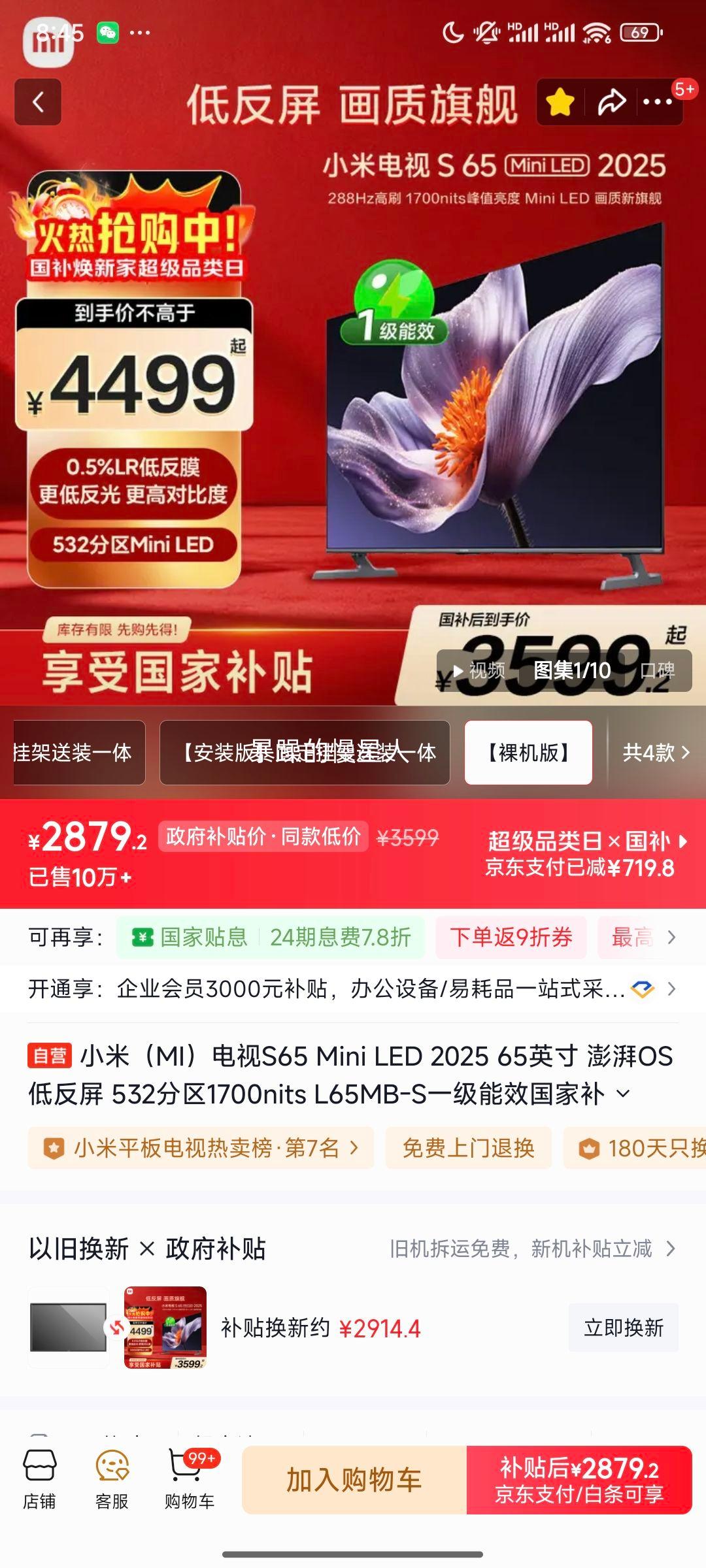Expand all variants via 共4款
Viewport: 706px width, 1568px height.
tap(656, 753)
